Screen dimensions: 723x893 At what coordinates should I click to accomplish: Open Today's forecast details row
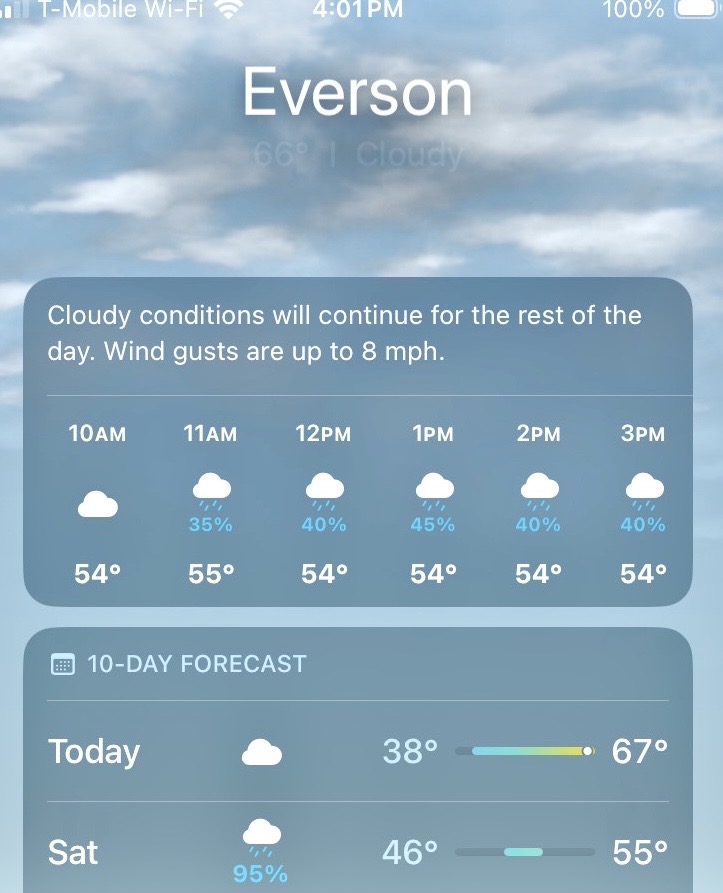[357, 751]
